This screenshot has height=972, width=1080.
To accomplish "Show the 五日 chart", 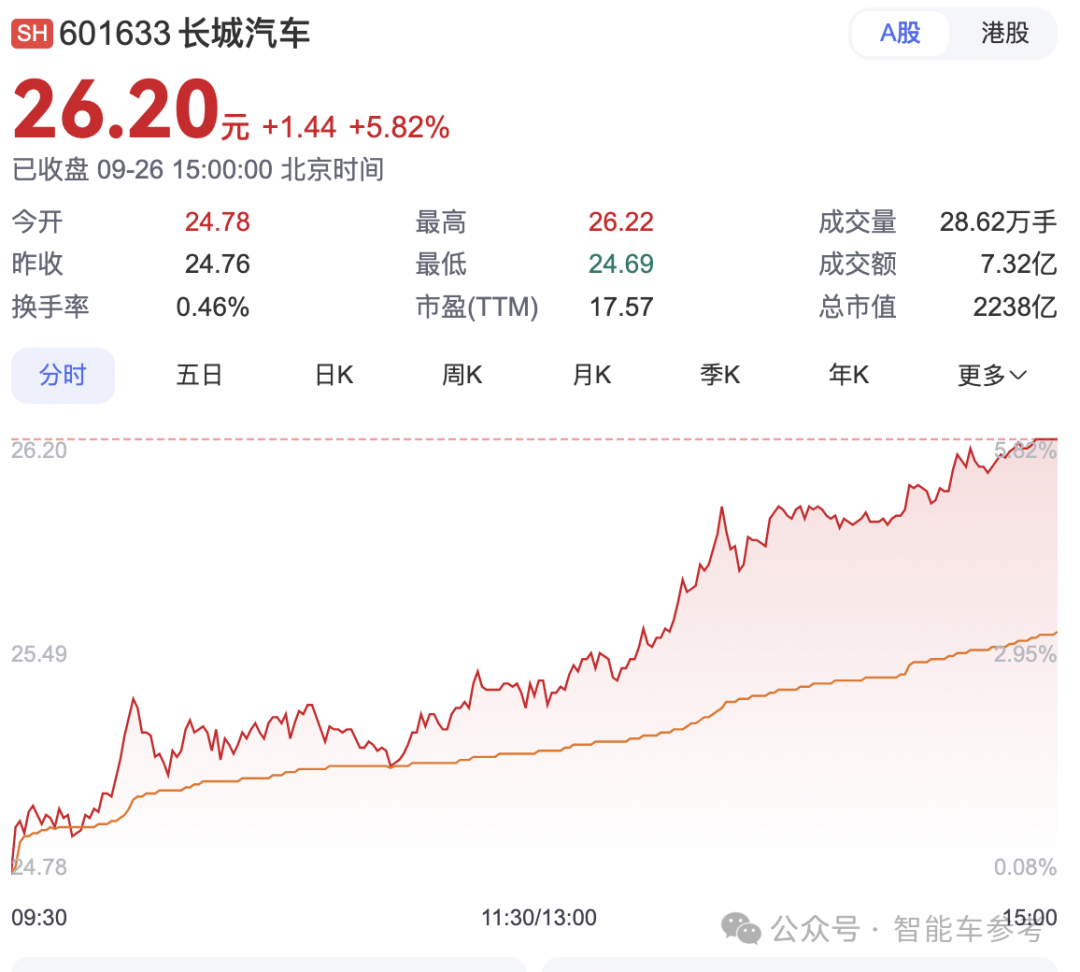I will click(x=199, y=376).
